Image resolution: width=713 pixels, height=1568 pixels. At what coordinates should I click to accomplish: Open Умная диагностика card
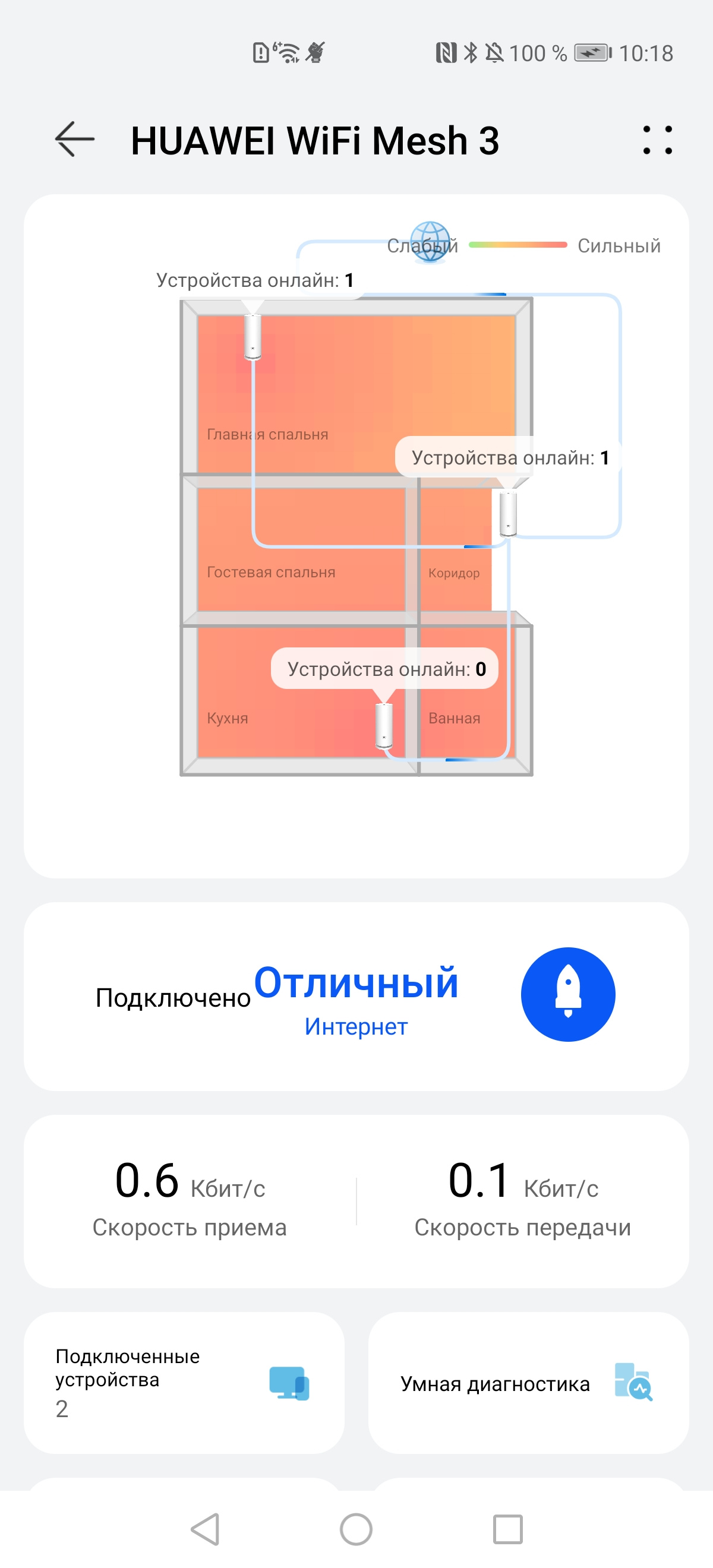pyautogui.click(x=528, y=1382)
